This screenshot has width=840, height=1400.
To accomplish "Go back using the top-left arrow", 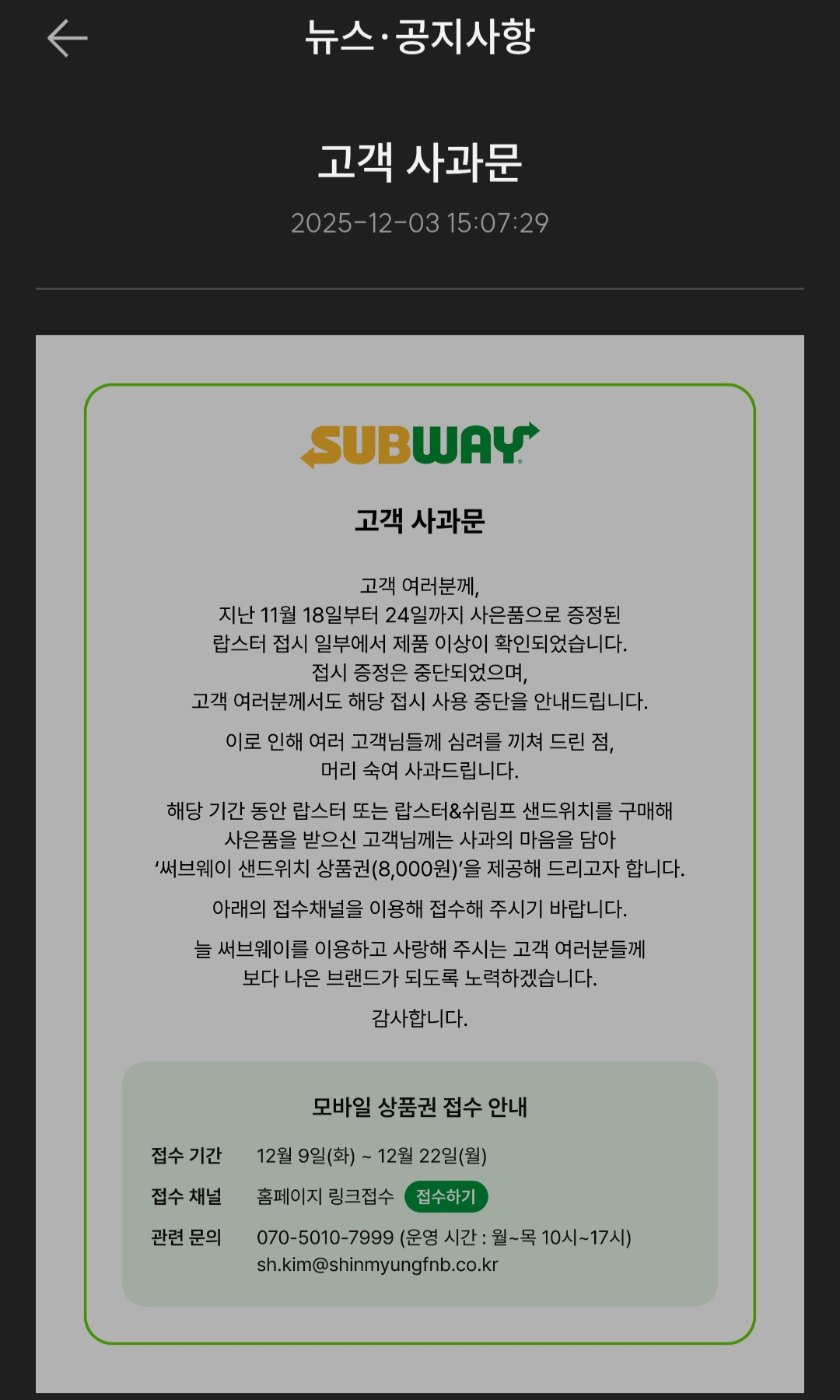I will click(68, 38).
